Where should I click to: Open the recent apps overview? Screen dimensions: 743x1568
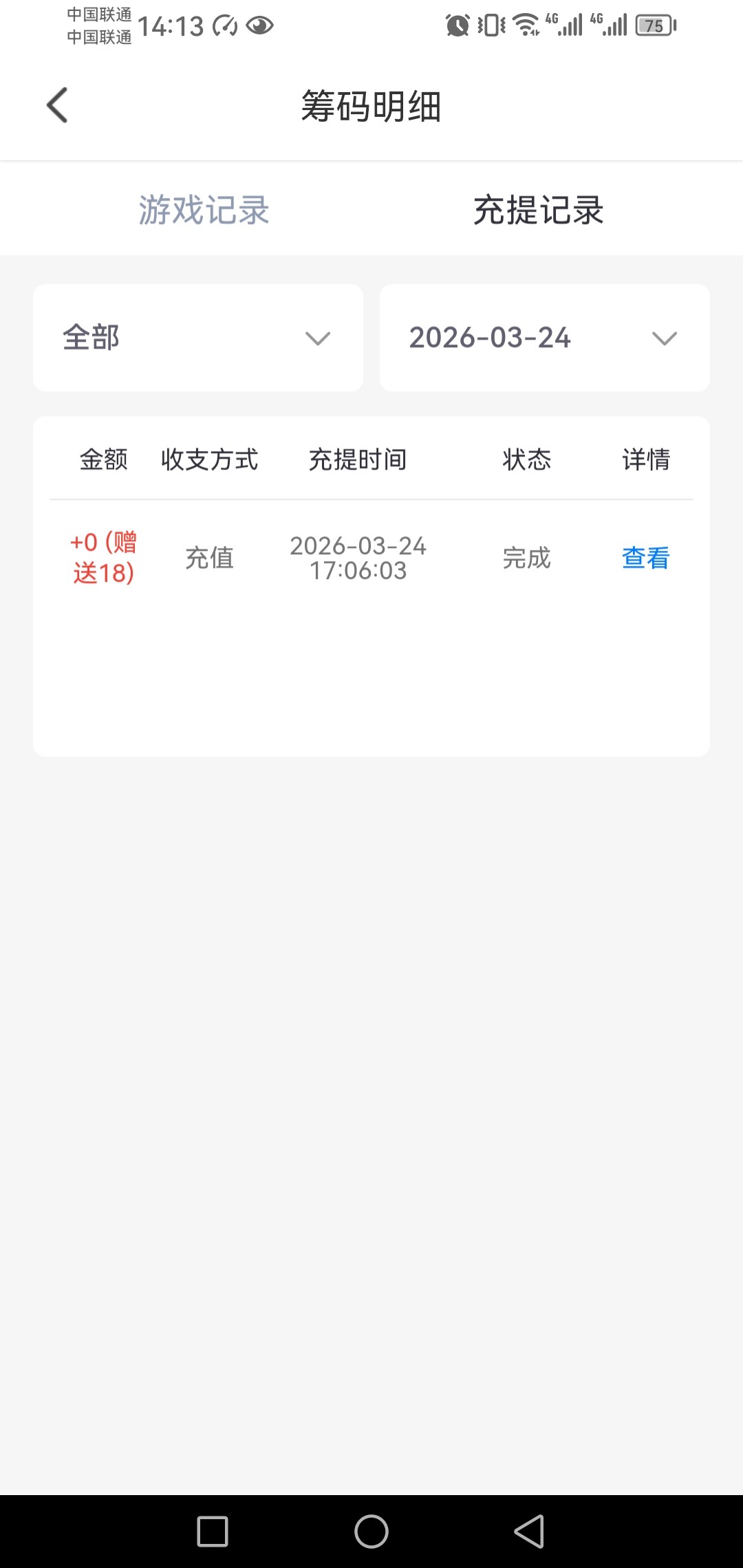(213, 1532)
